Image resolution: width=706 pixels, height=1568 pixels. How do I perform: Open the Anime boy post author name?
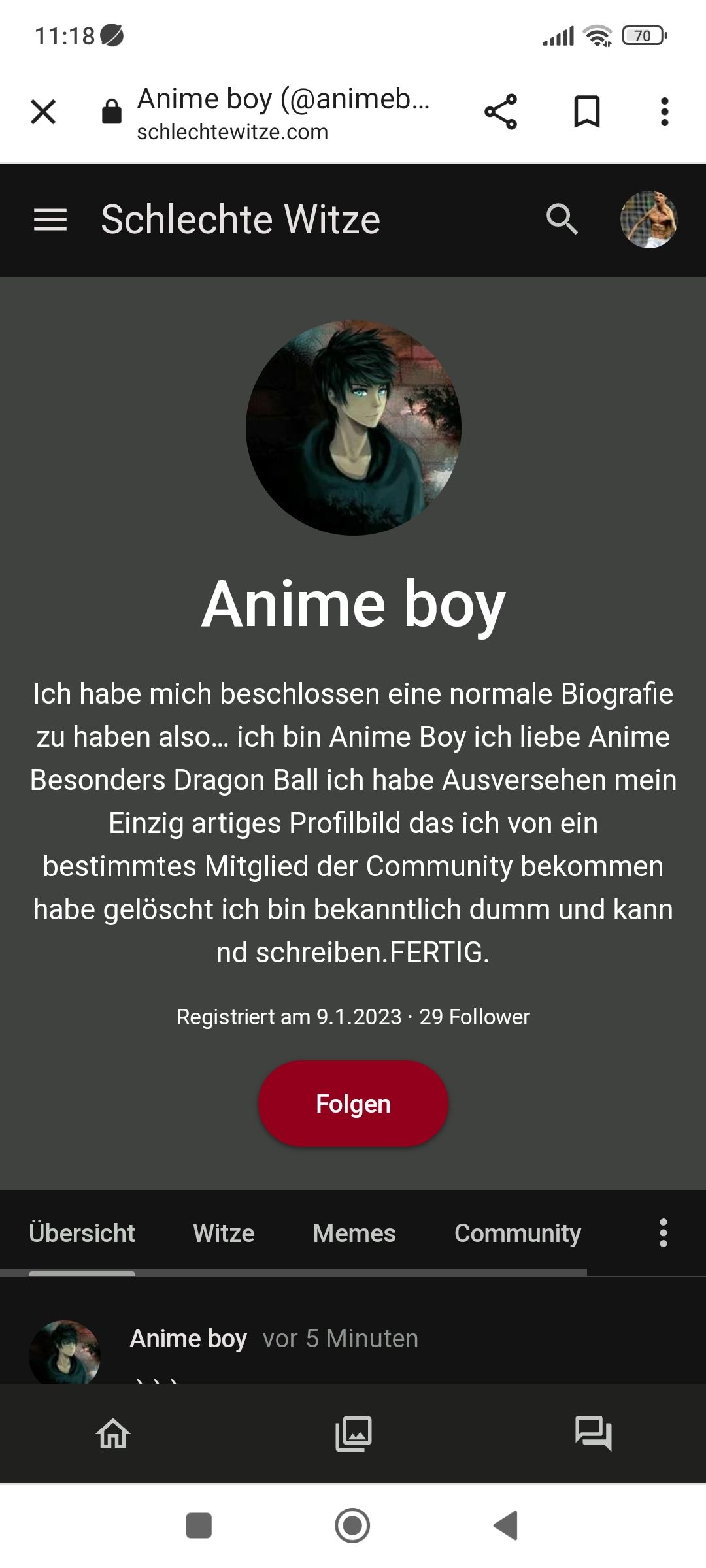pos(188,1339)
